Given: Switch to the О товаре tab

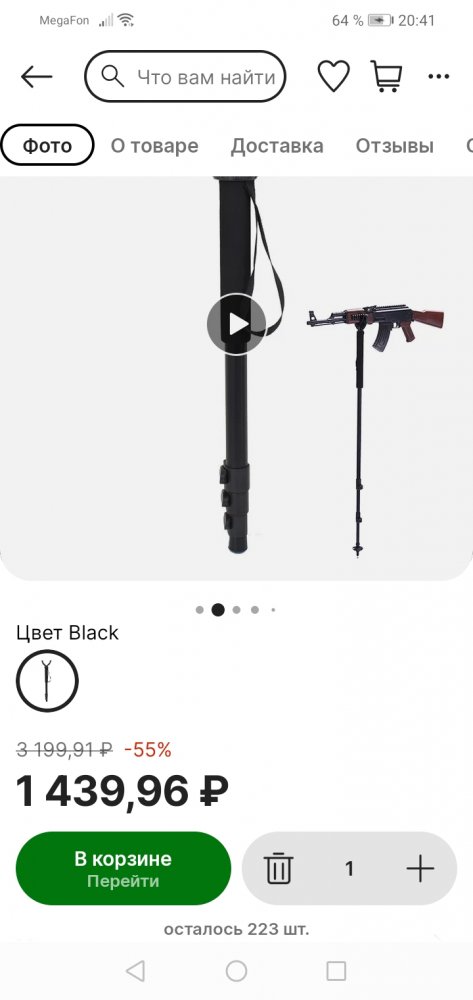Looking at the screenshot, I should pyautogui.click(x=155, y=146).
